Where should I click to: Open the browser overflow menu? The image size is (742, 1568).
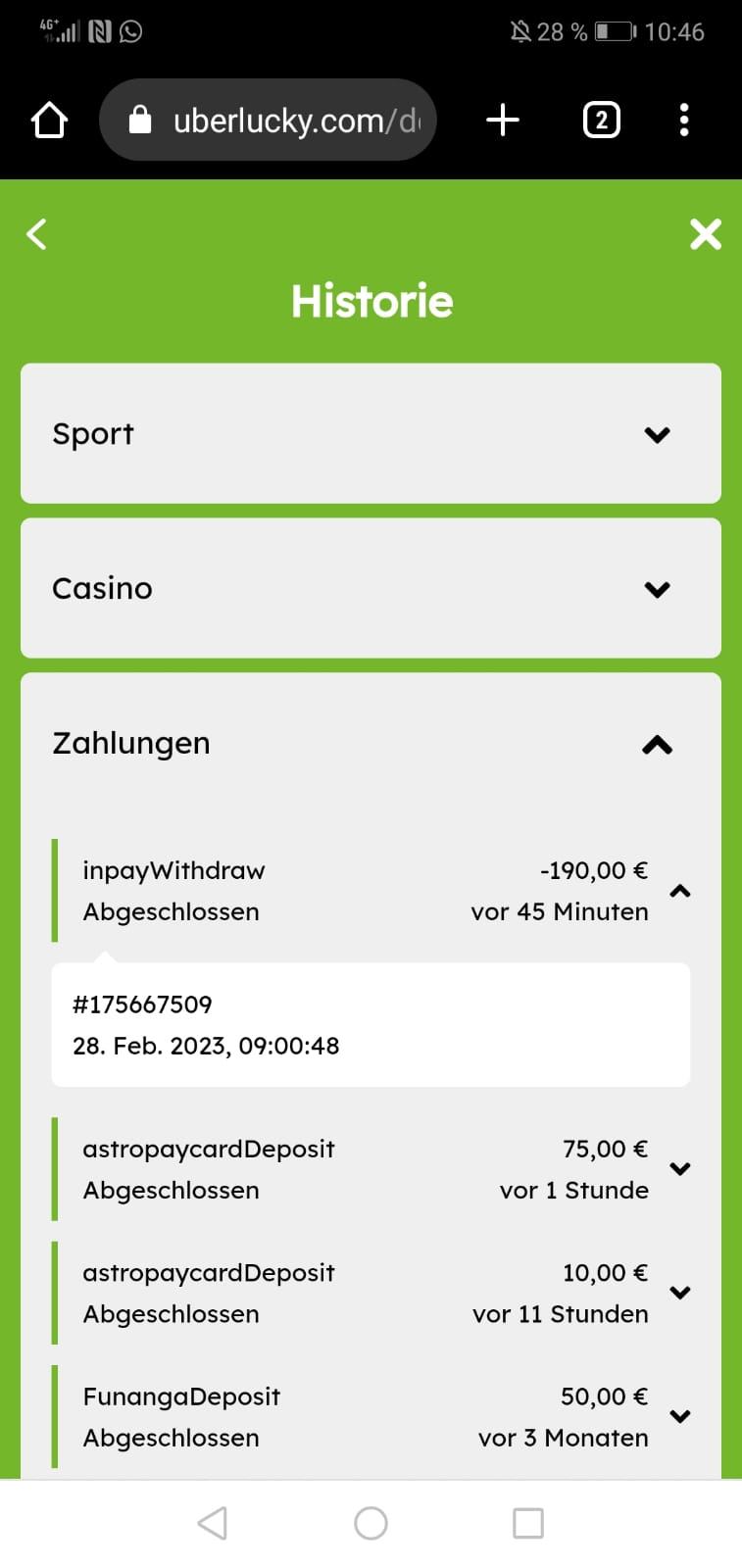pyautogui.click(x=684, y=121)
